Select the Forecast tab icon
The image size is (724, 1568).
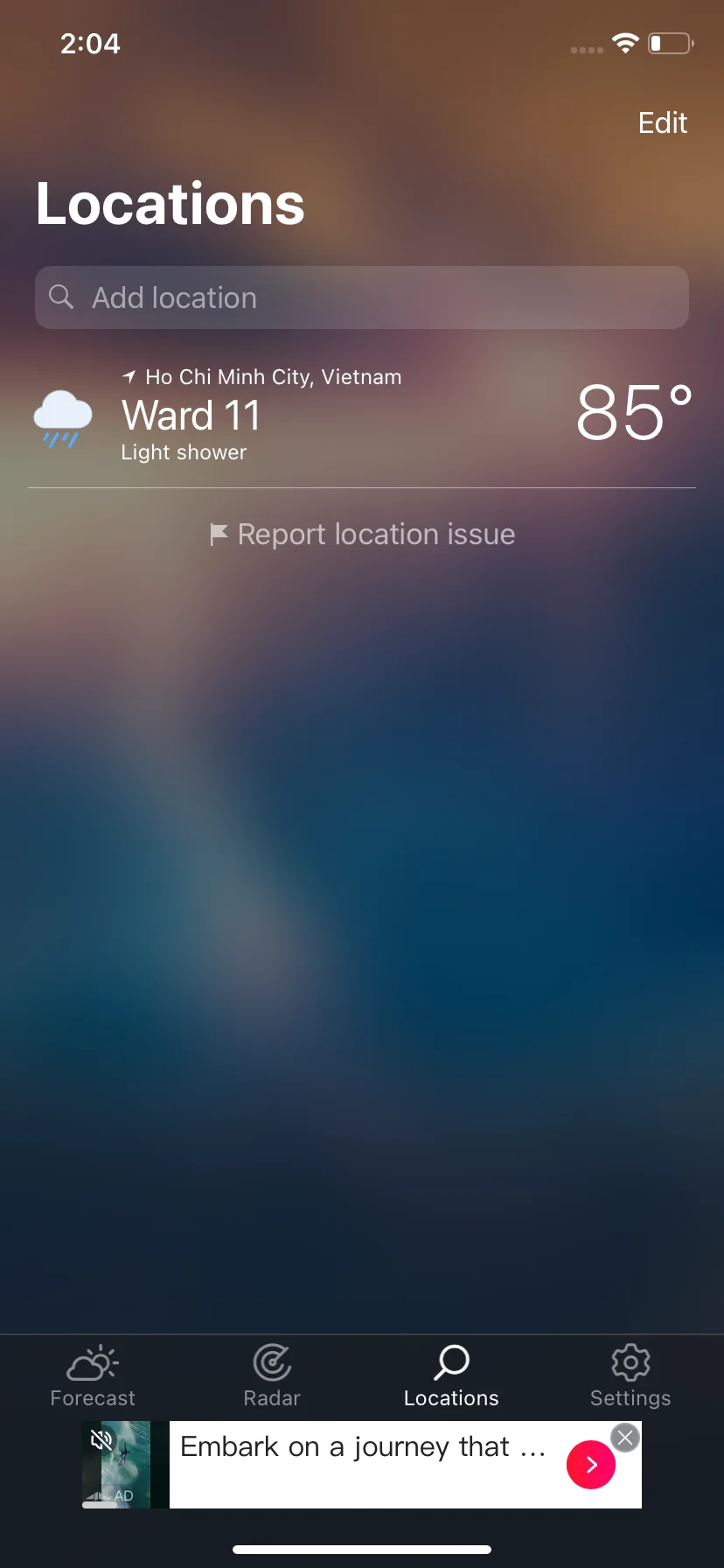tap(92, 1362)
